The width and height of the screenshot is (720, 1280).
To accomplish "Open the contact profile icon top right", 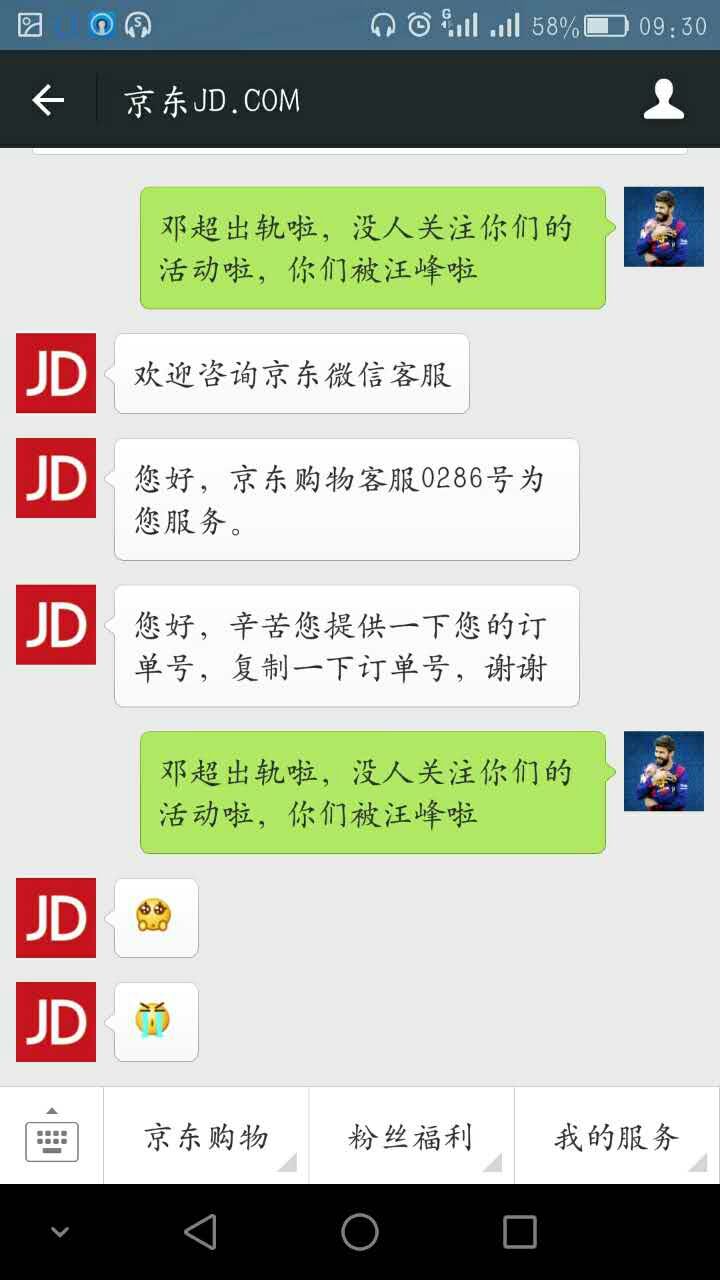I will pos(663,99).
